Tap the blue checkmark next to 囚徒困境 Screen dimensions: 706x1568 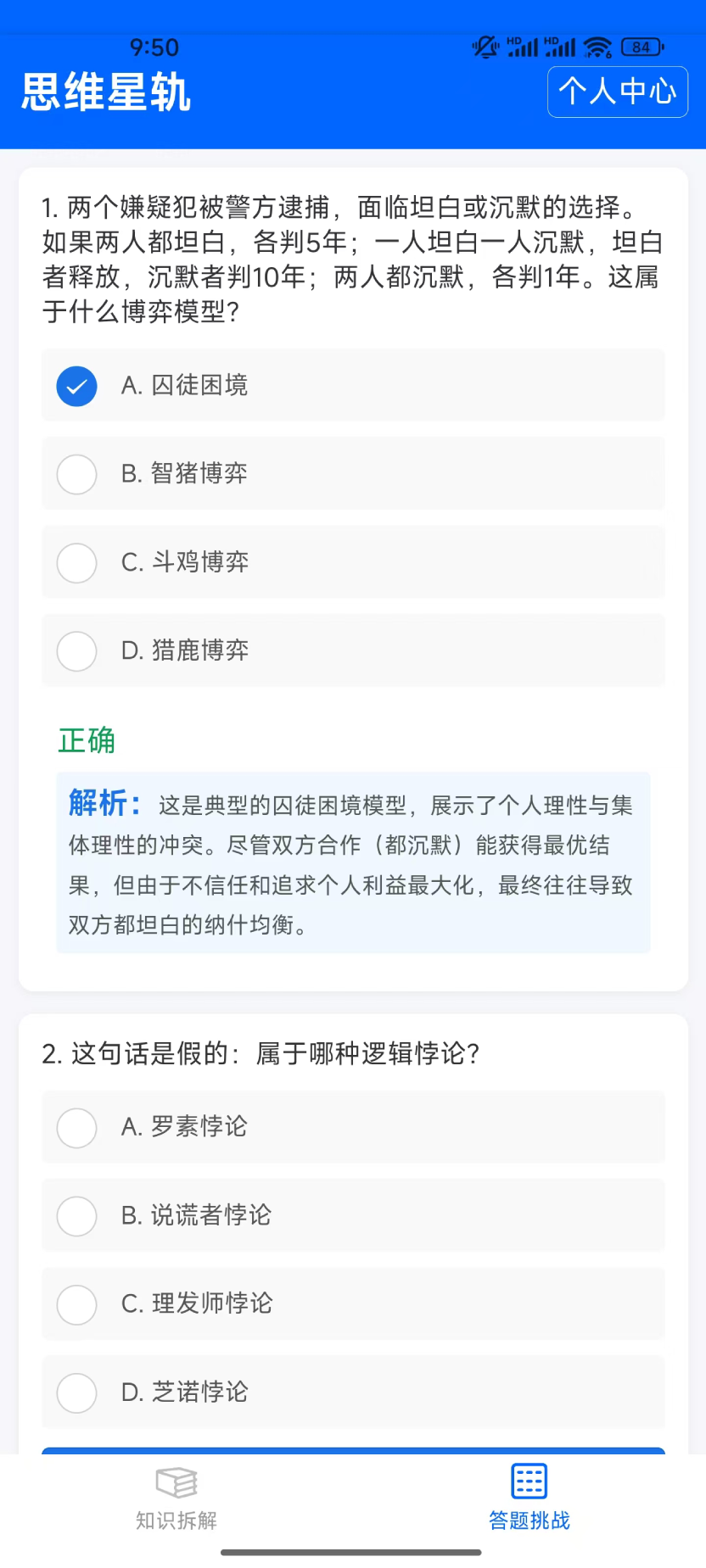[76, 386]
